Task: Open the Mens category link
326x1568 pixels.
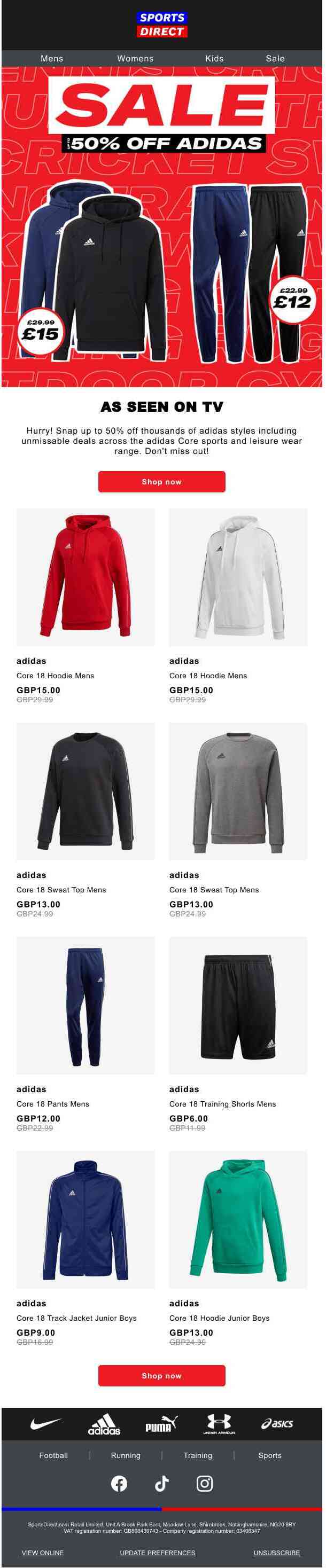Action: point(52,58)
